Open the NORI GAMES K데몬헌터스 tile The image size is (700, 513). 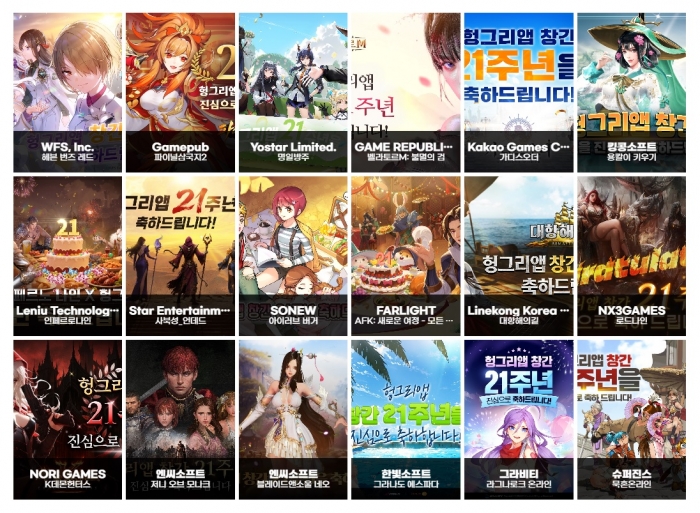click(x=68, y=419)
